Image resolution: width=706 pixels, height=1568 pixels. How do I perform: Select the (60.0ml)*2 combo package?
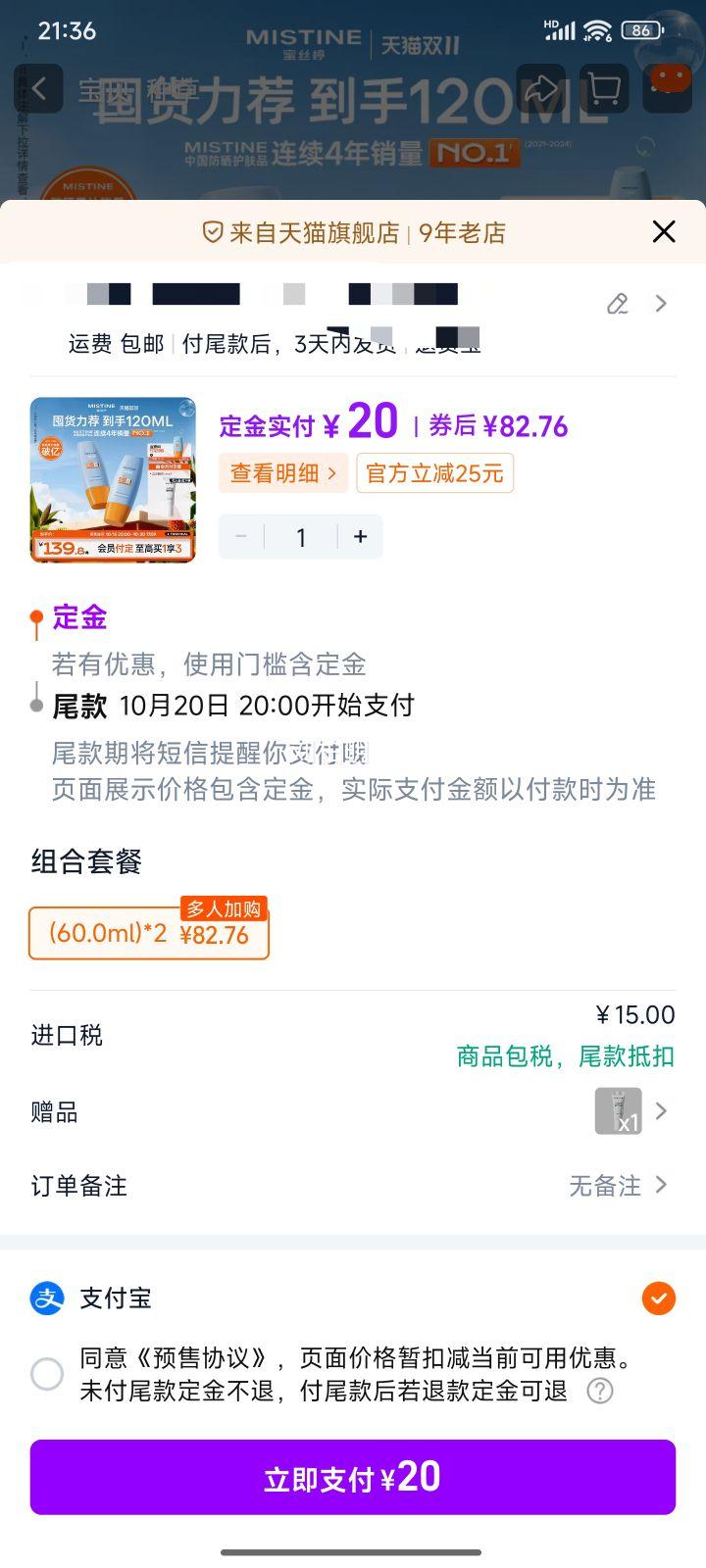149,933
